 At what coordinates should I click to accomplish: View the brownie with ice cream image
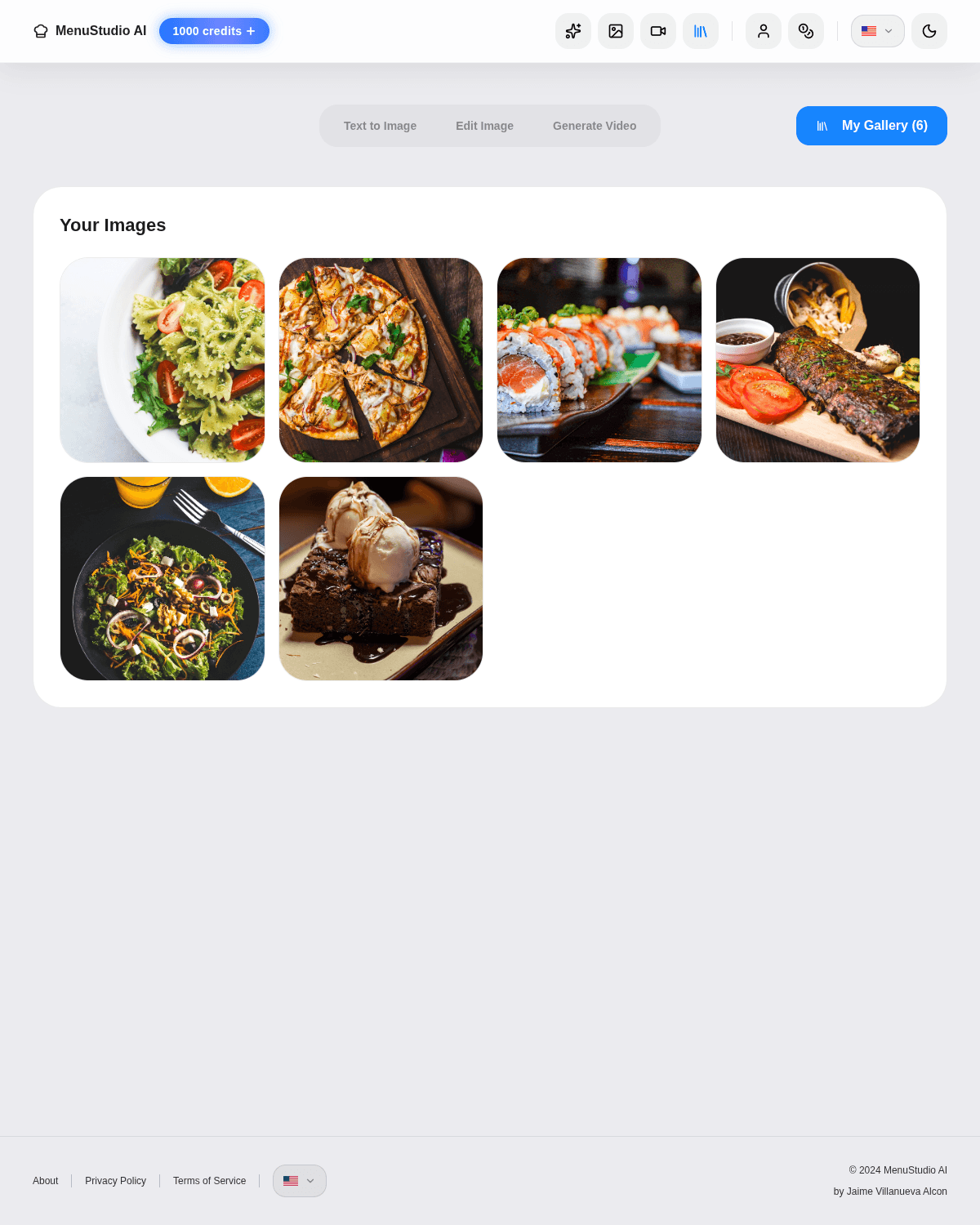[381, 579]
